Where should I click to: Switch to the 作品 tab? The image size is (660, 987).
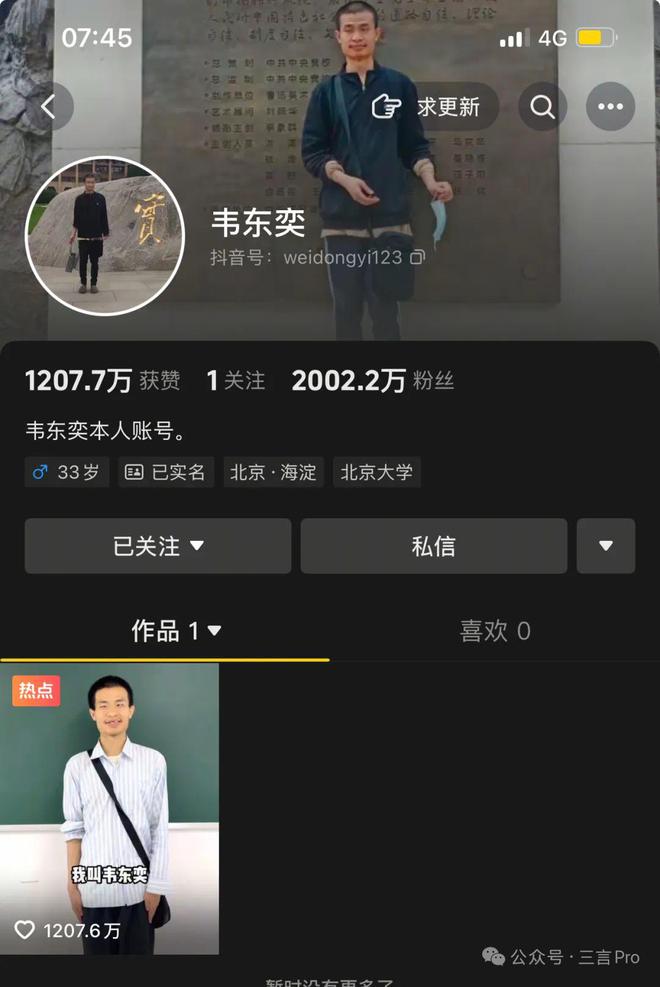click(x=176, y=631)
